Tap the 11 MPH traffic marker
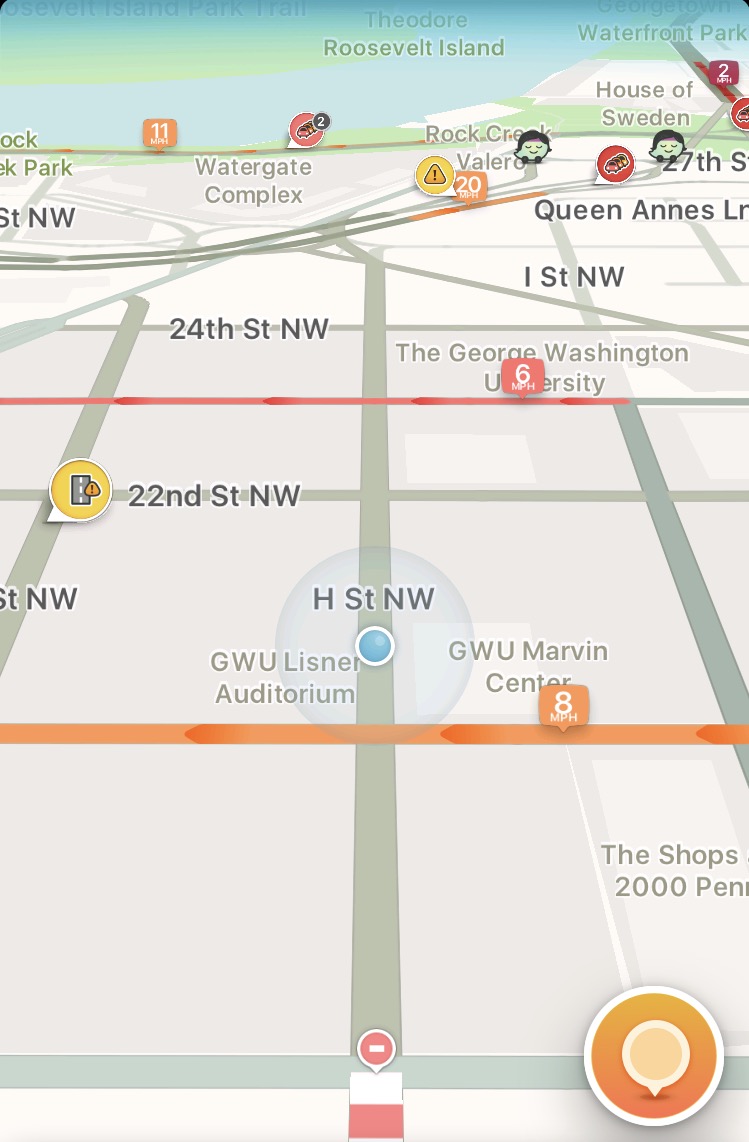The width and height of the screenshot is (749, 1142). click(159, 132)
